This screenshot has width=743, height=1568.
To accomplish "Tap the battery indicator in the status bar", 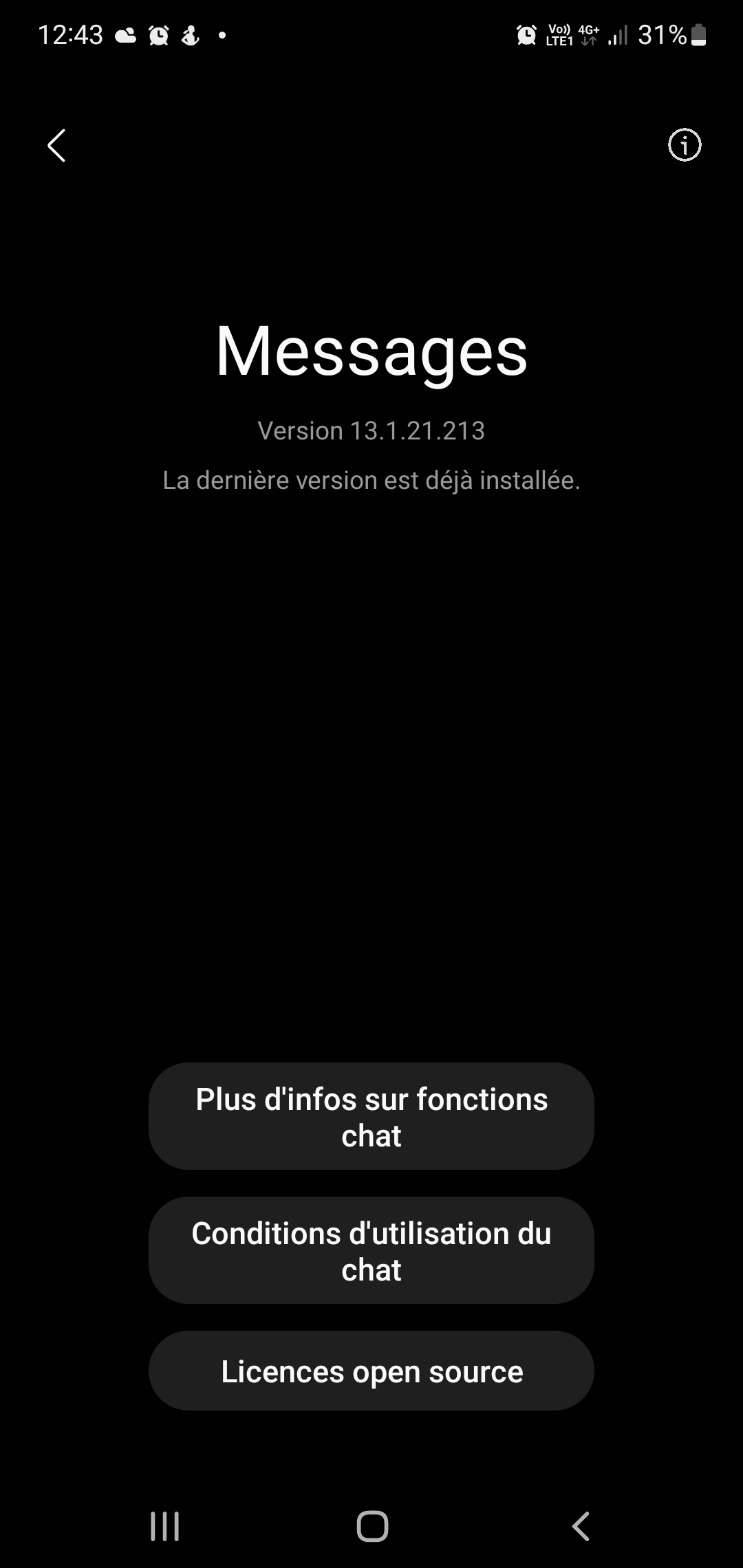I will click(x=697, y=34).
